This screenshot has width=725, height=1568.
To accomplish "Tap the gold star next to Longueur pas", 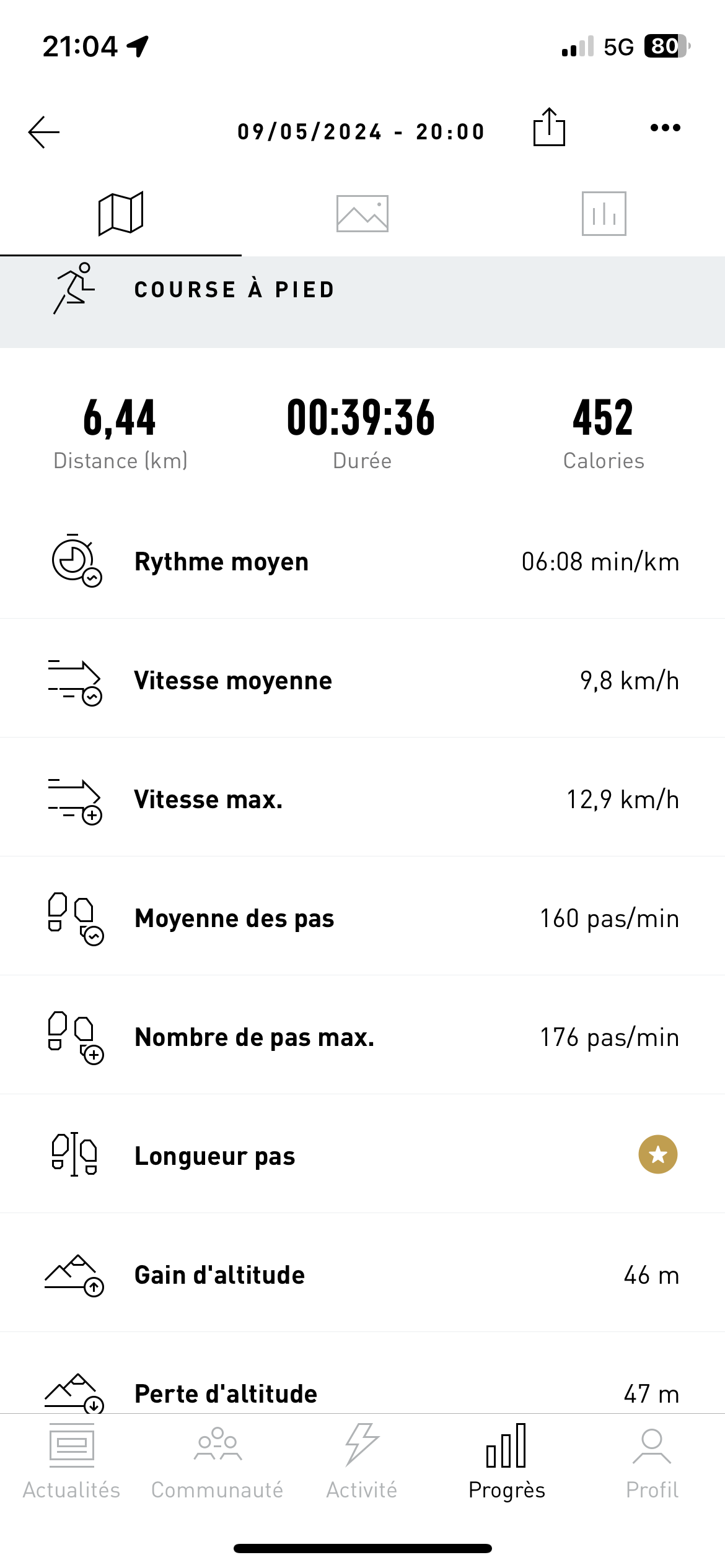I will pyautogui.click(x=658, y=1154).
